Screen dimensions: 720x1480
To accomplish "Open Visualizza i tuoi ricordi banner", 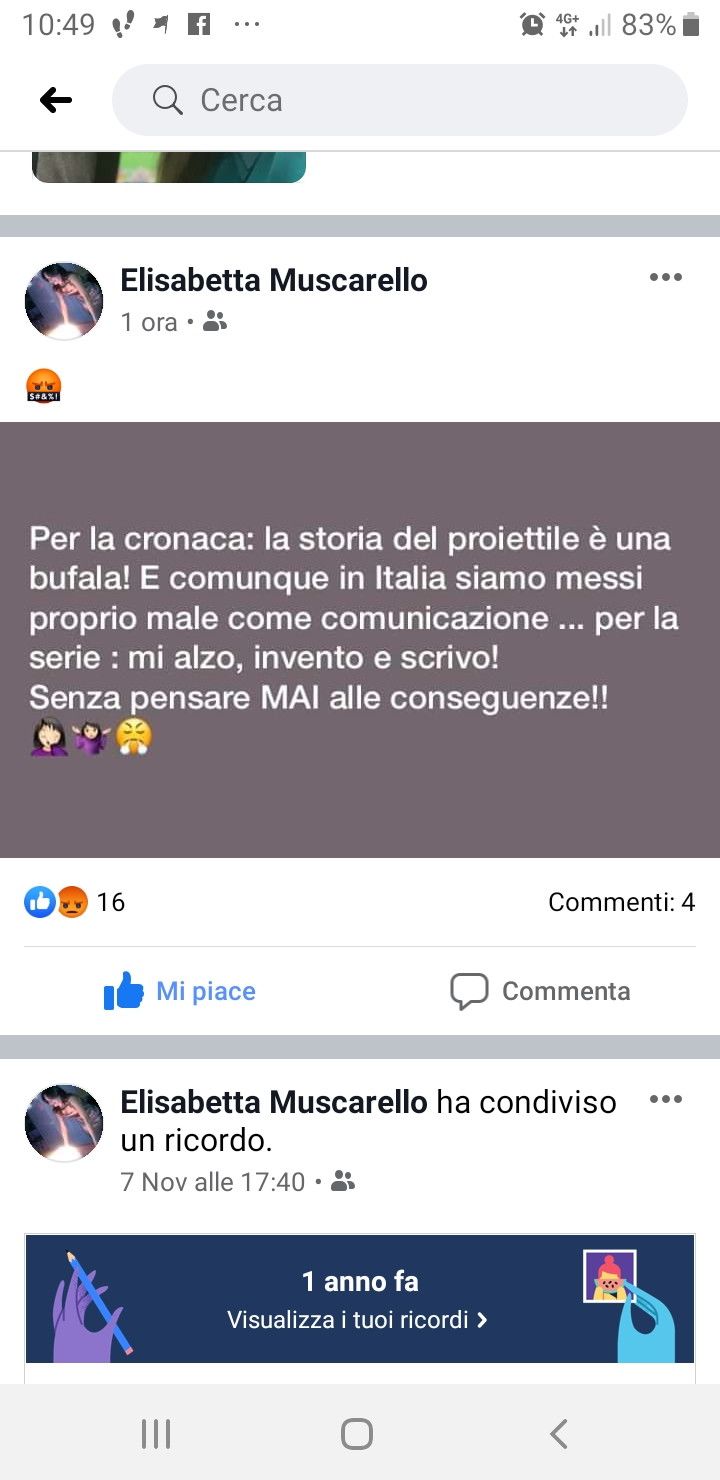I will pyautogui.click(x=359, y=1298).
